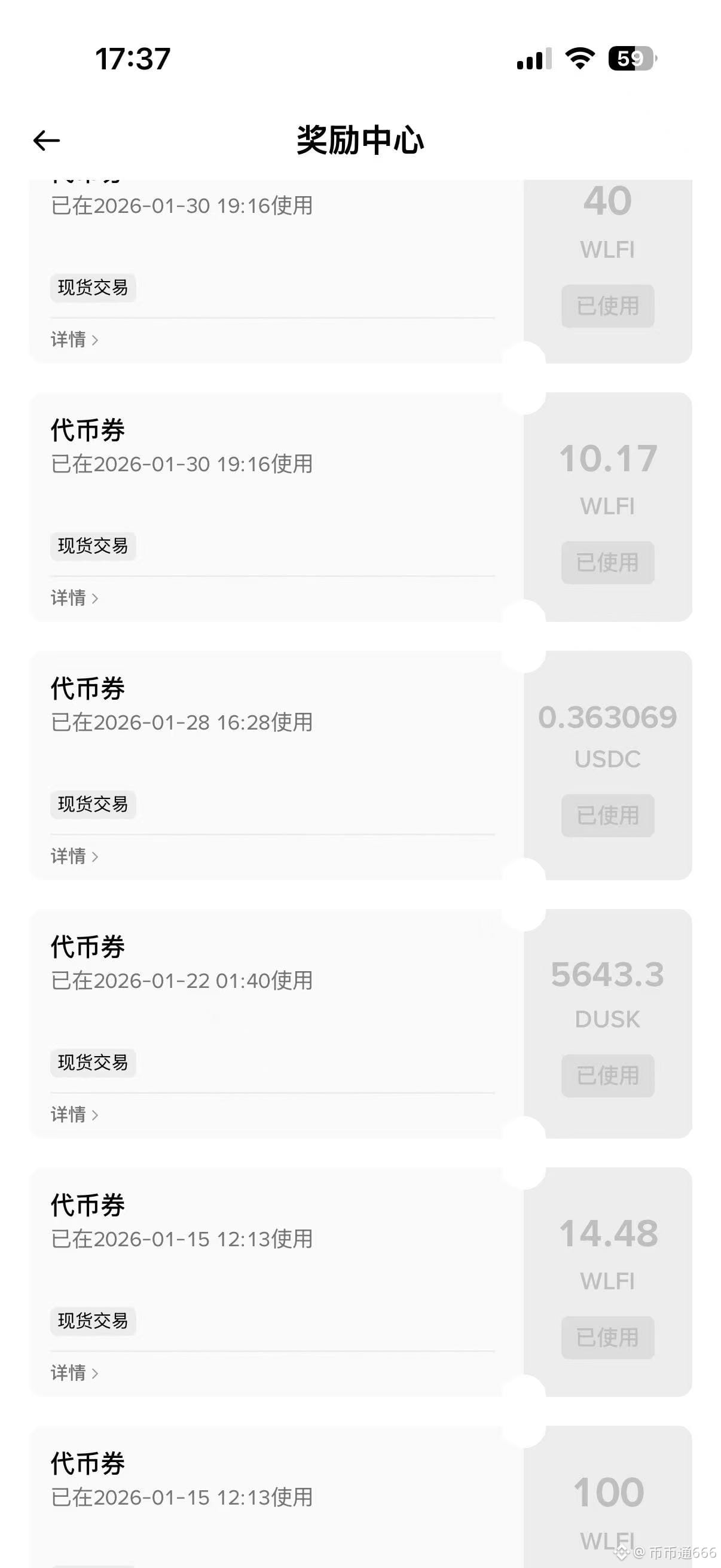View 详情 of the 10.17 WLFI voucher
Viewport: 721px width, 1568px height.
click(x=74, y=598)
